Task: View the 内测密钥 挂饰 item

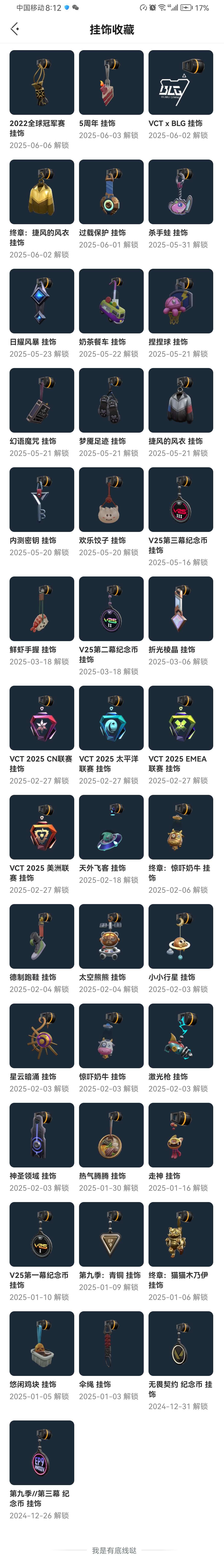Action: (41, 499)
